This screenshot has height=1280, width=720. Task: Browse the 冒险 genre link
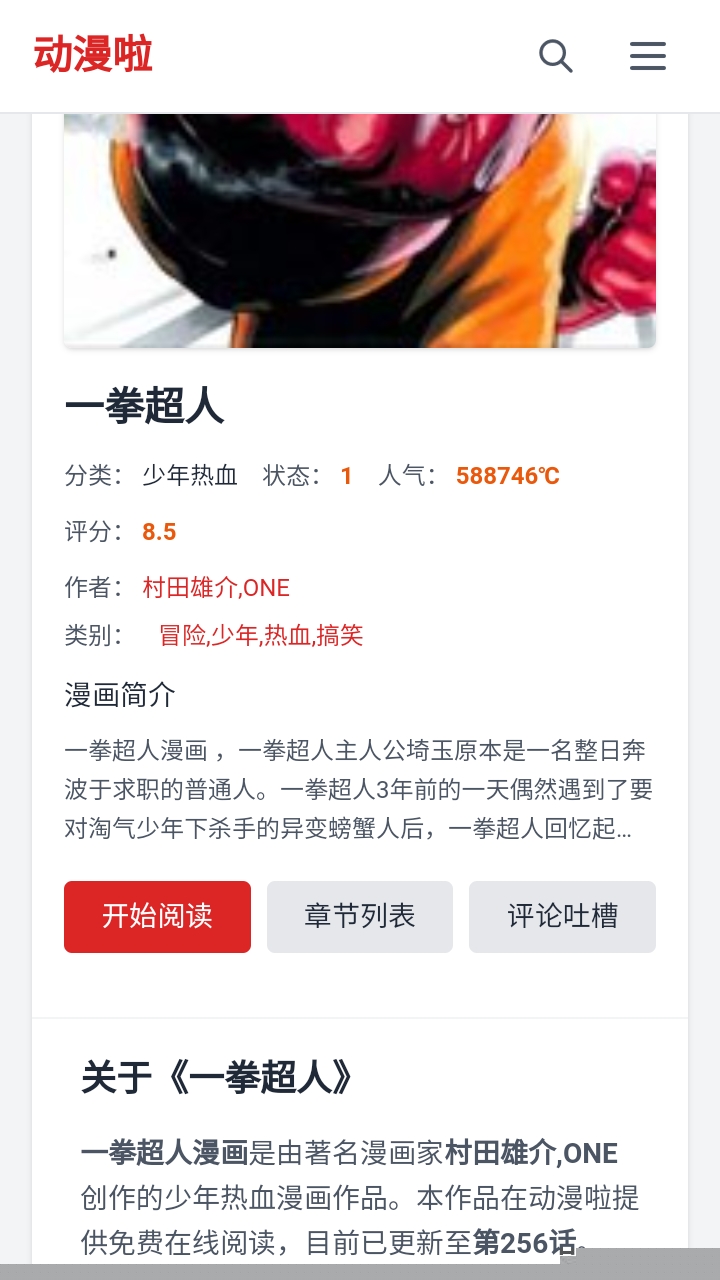182,635
